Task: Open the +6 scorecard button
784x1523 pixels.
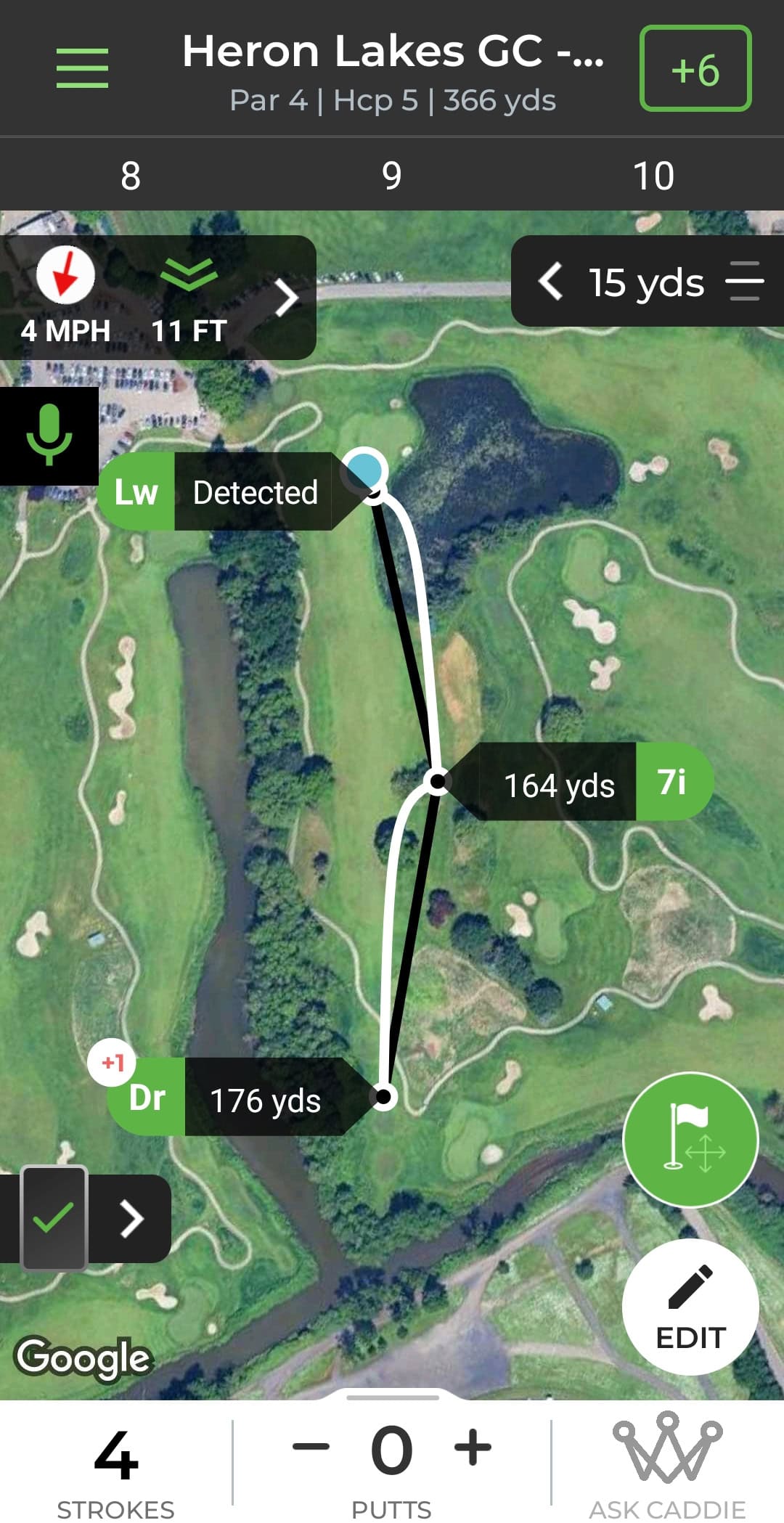Action: pyautogui.click(x=695, y=68)
